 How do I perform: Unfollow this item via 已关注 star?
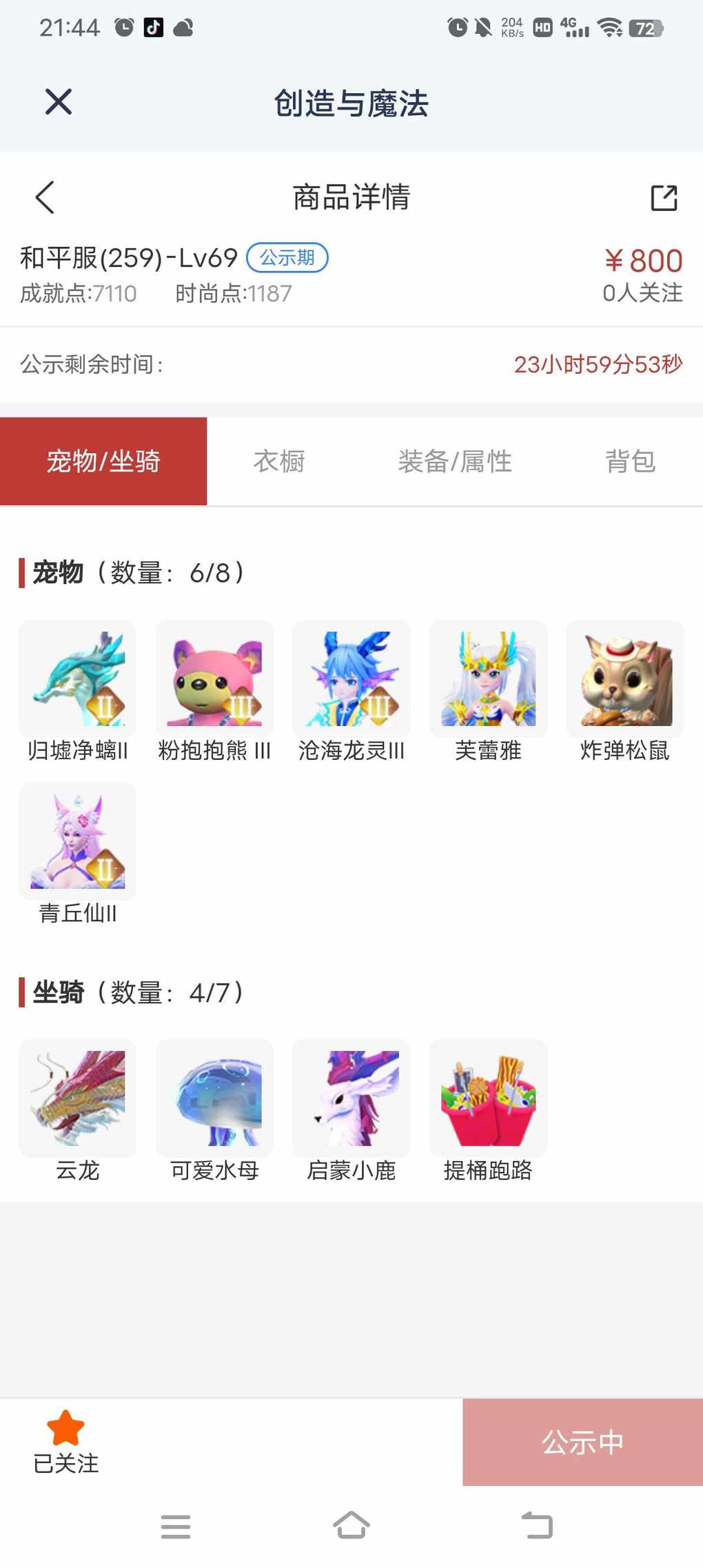click(65, 1442)
